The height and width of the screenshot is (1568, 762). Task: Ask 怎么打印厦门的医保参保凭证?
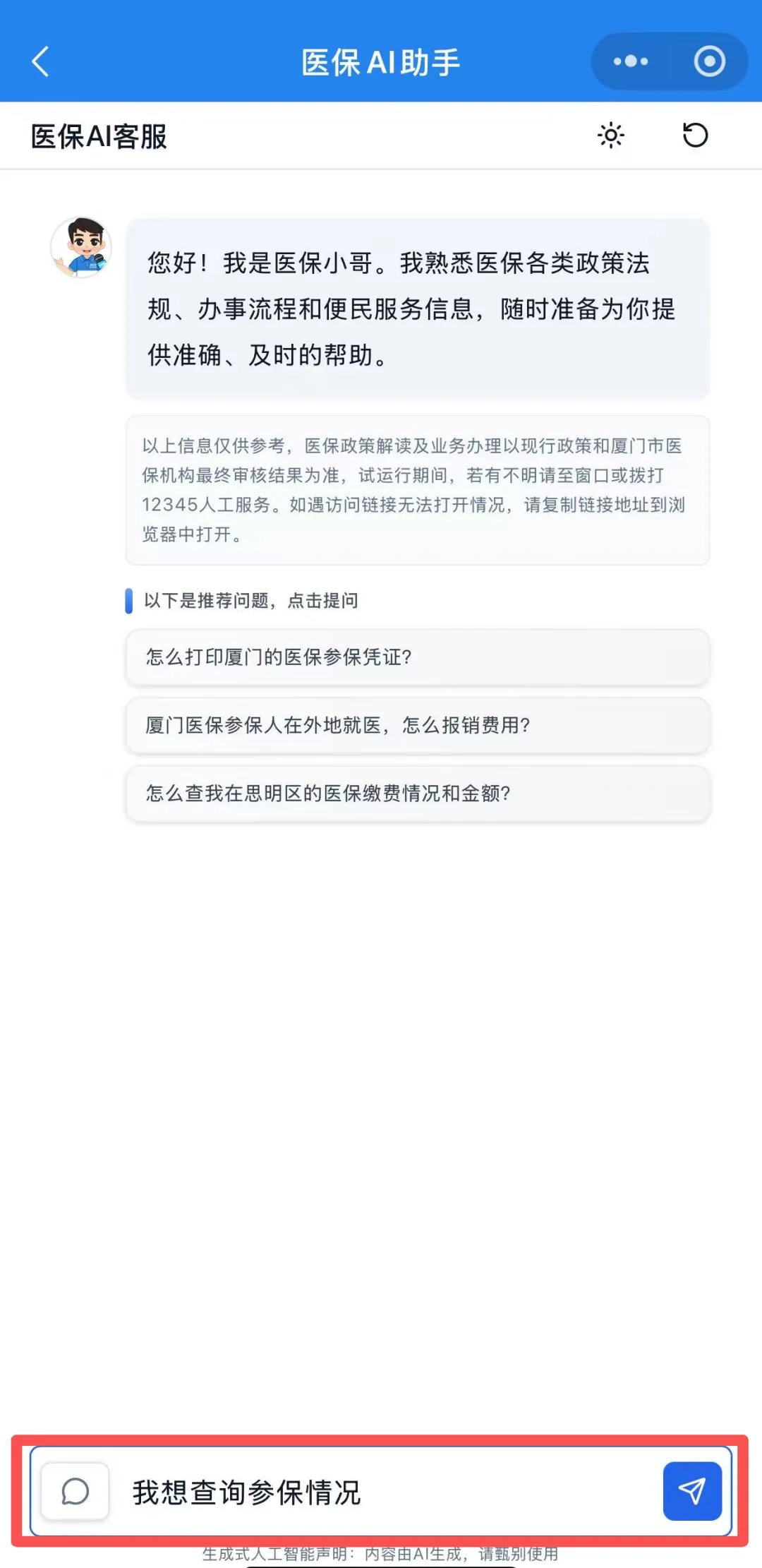[418, 657]
